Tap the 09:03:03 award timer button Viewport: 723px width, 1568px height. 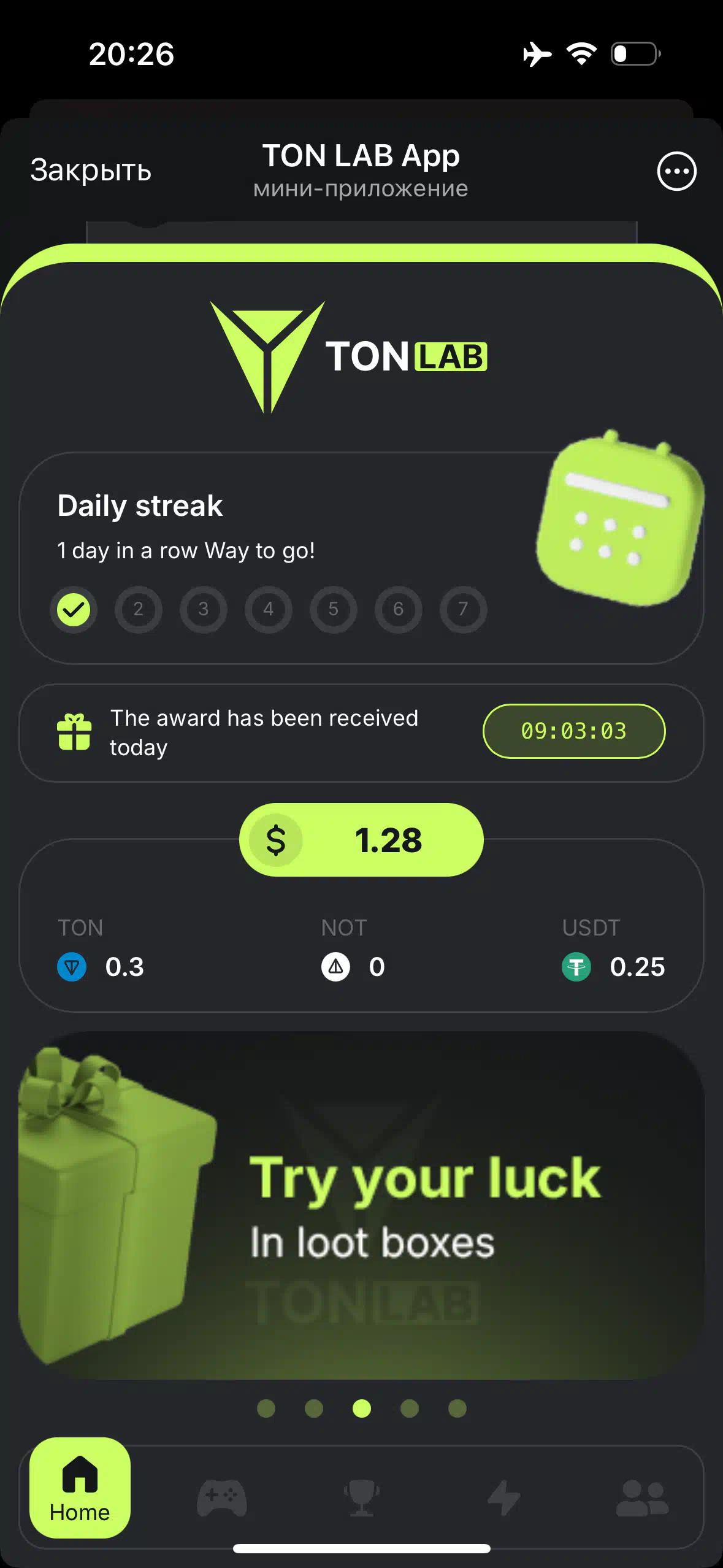(574, 731)
